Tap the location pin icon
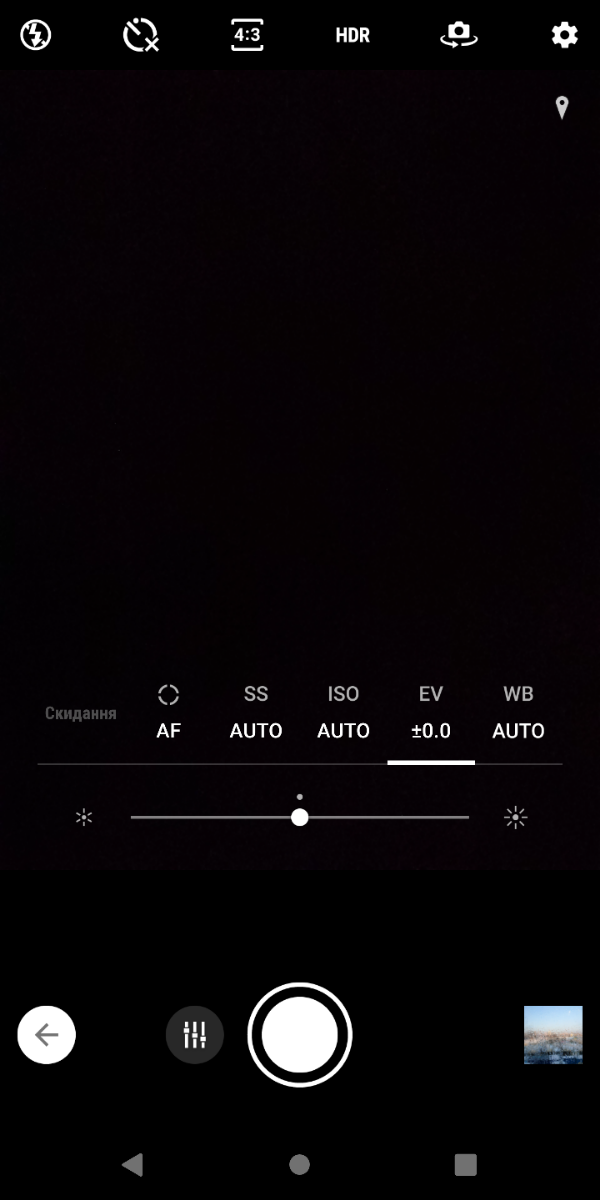600x1200 pixels. coord(562,107)
